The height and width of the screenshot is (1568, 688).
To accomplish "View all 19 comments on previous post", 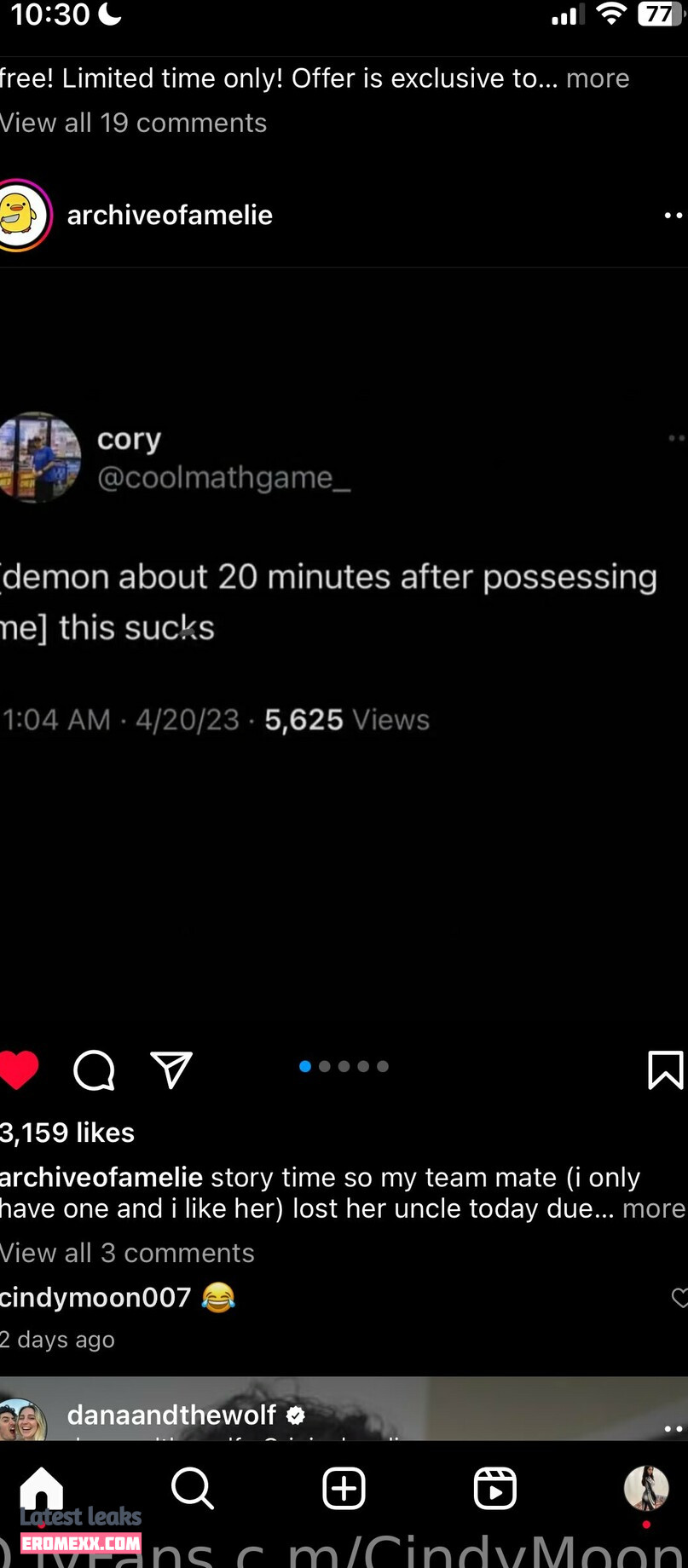I will coord(133,123).
